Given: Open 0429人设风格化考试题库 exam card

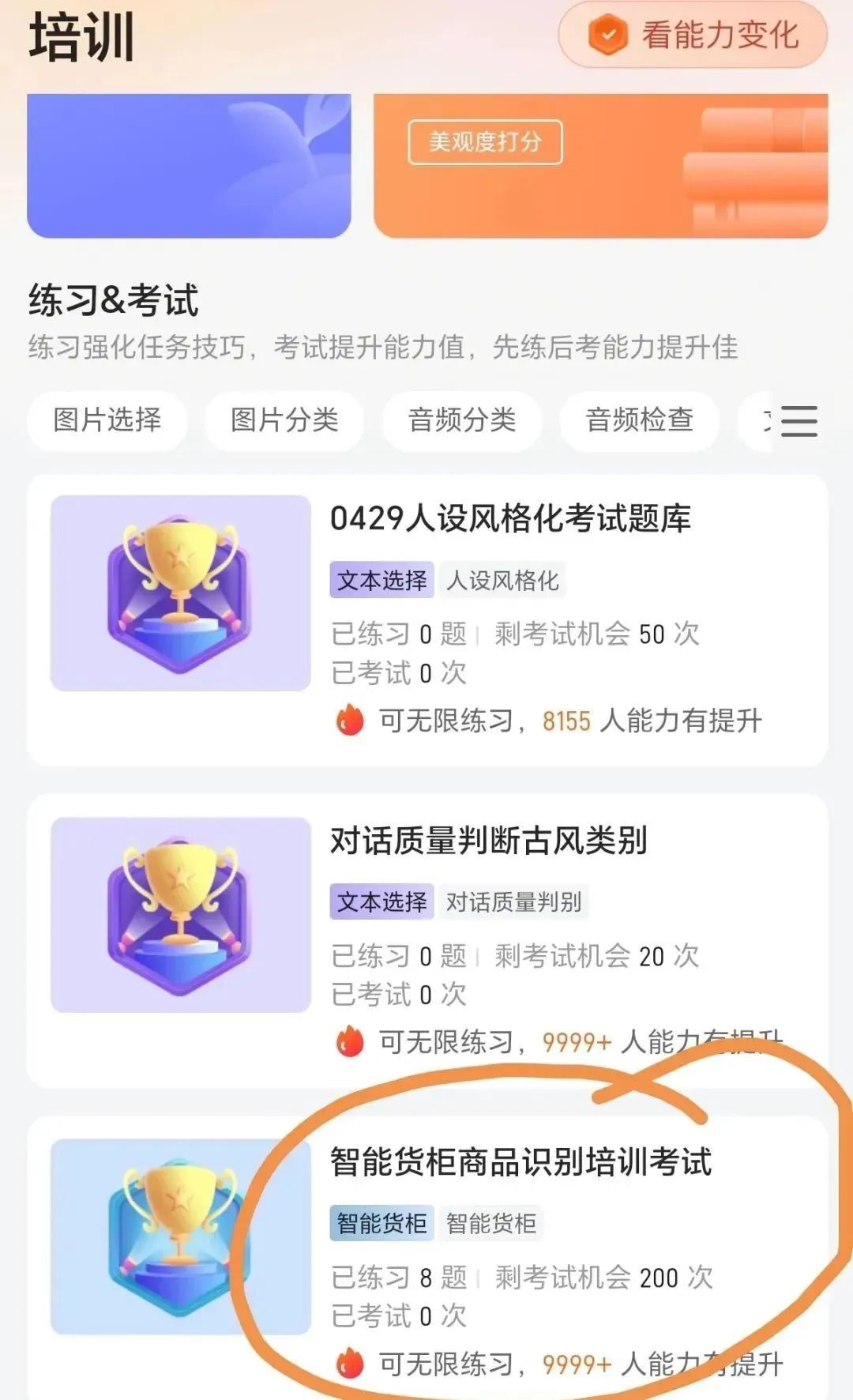Looking at the screenshot, I should click(427, 620).
